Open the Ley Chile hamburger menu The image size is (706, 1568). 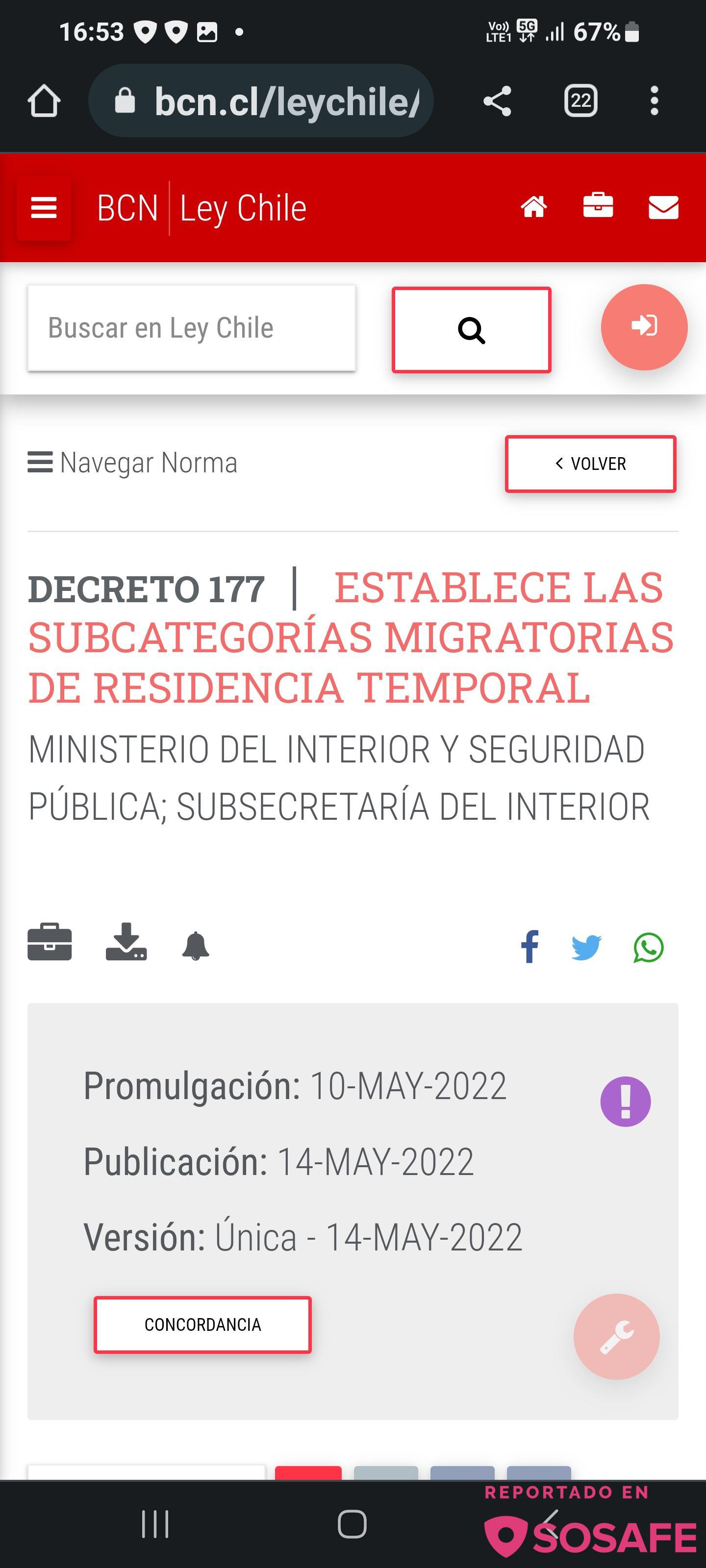44,208
